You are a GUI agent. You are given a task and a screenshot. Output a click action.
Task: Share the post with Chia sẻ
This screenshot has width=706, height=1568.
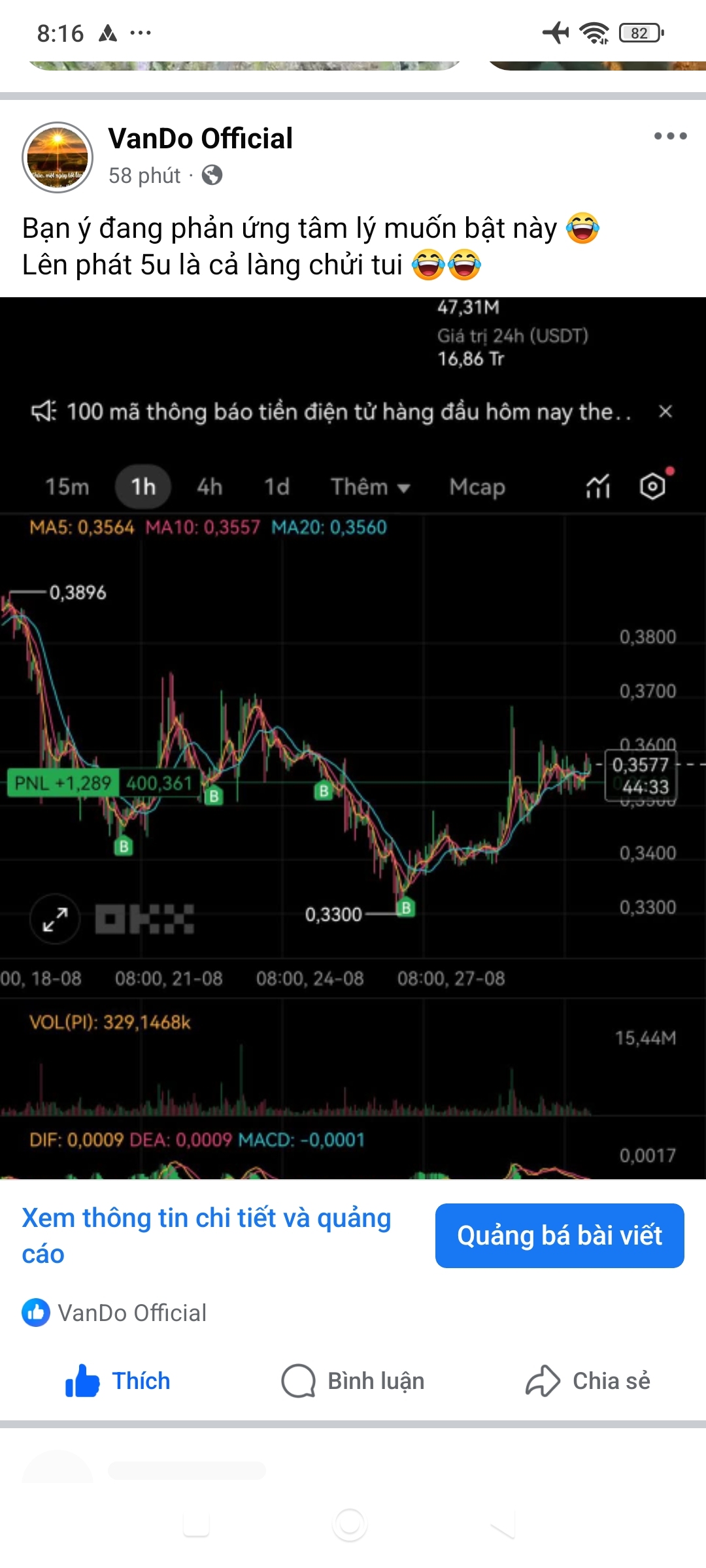point(588,1380)
